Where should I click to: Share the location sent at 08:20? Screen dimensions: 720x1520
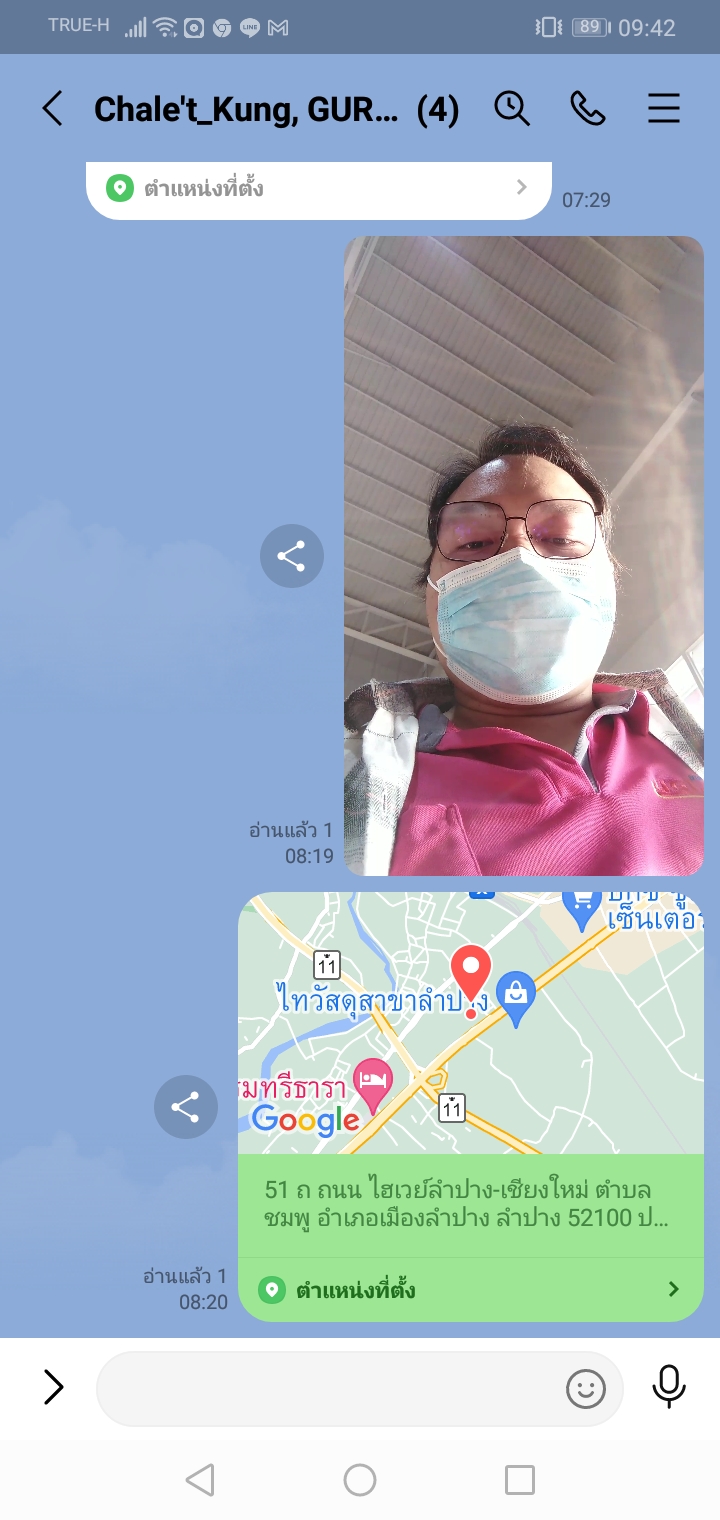pos(185,1107)
